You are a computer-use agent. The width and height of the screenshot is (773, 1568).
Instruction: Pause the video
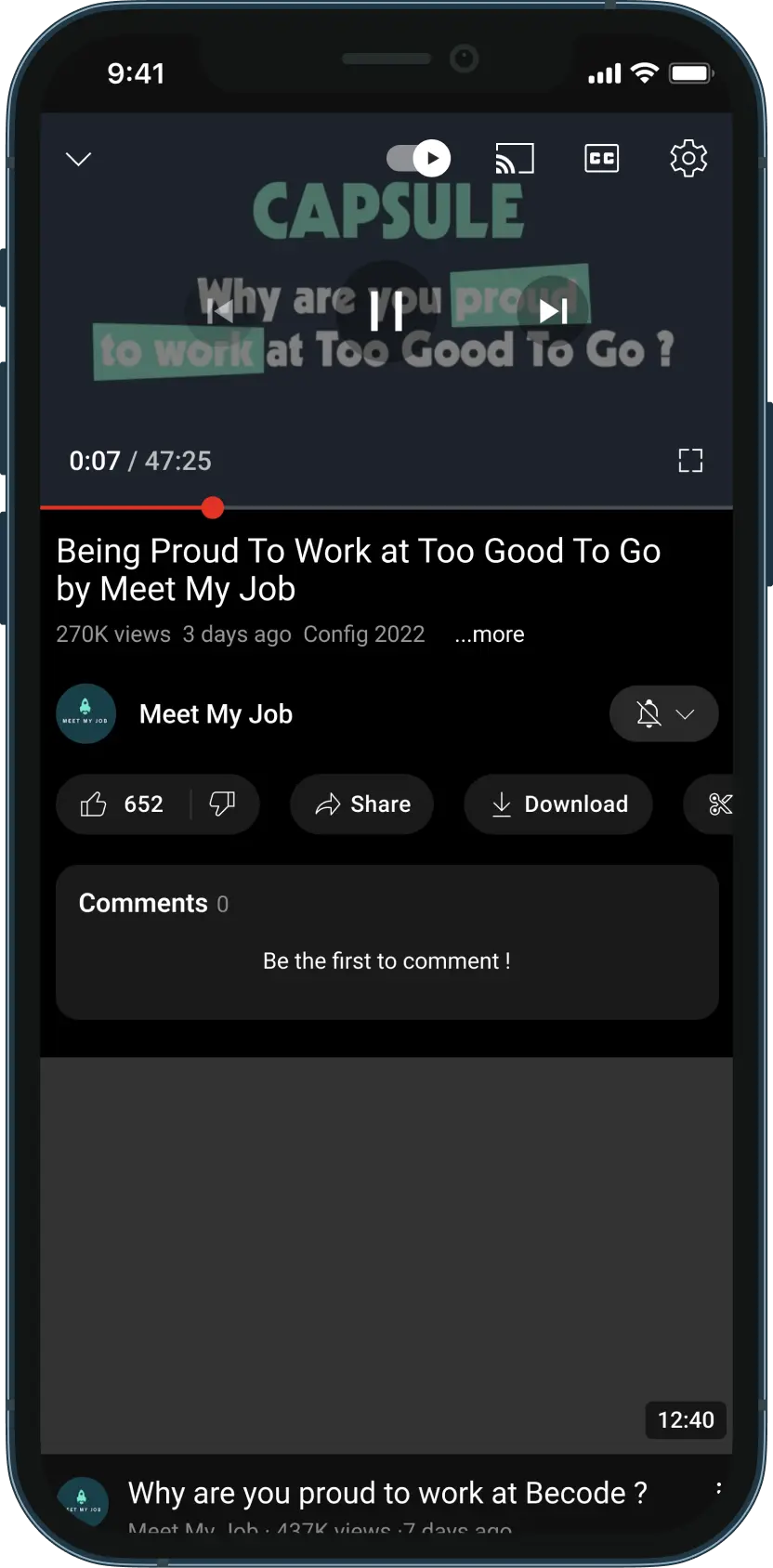[x=386, y=310]
